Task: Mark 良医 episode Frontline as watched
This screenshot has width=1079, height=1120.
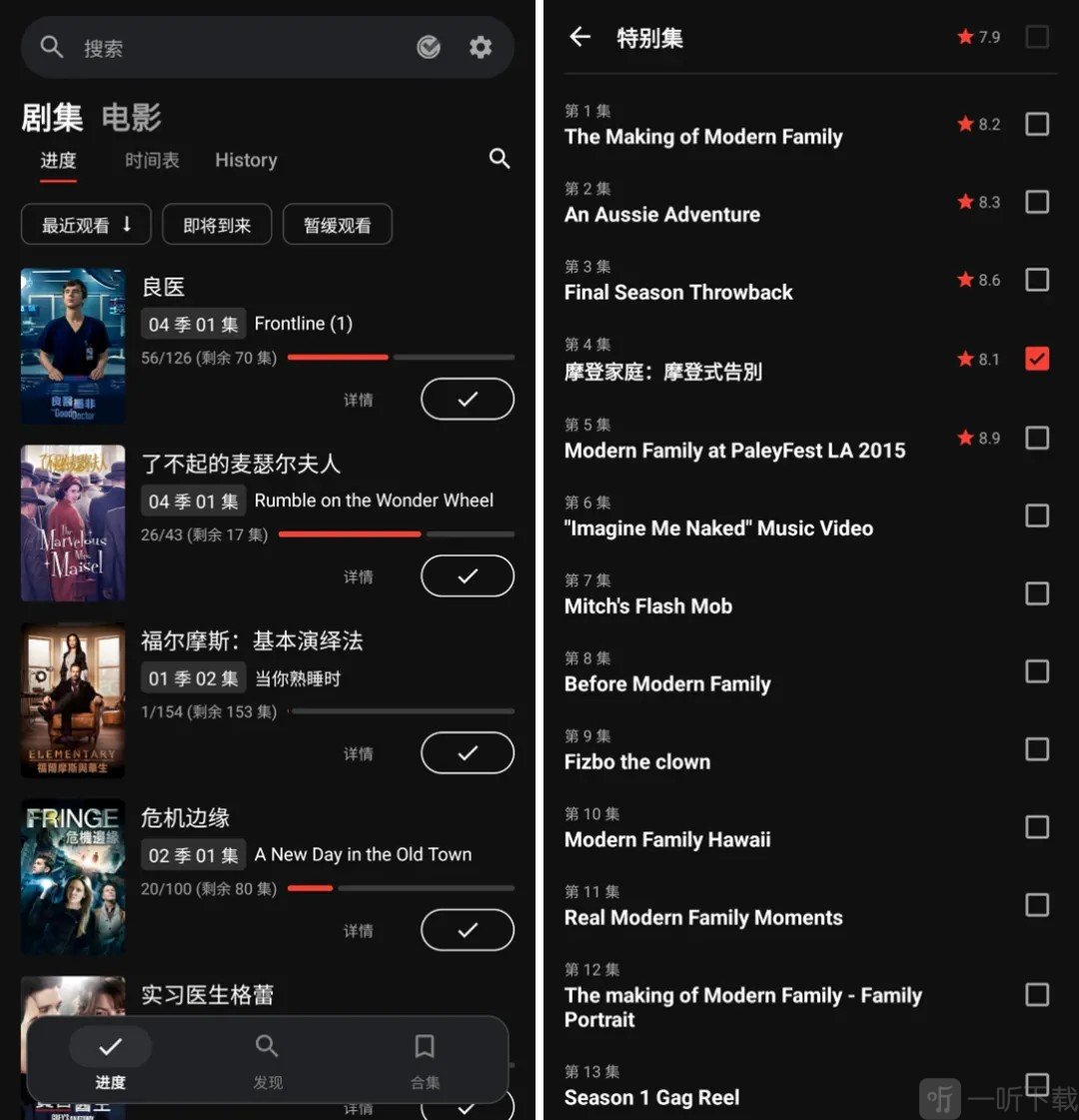Action: point(468,399)
